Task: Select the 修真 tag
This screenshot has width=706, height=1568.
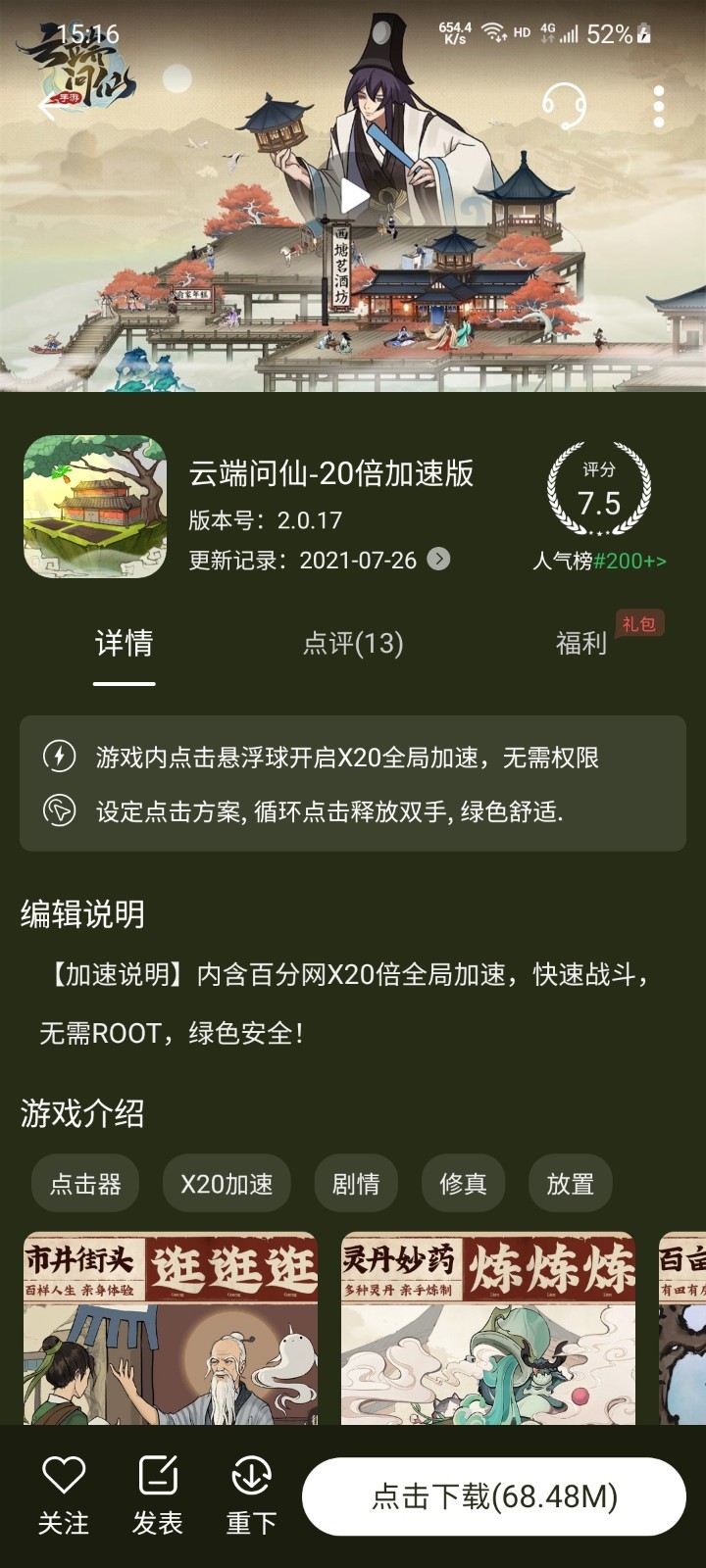Action: coord(462,1183)
